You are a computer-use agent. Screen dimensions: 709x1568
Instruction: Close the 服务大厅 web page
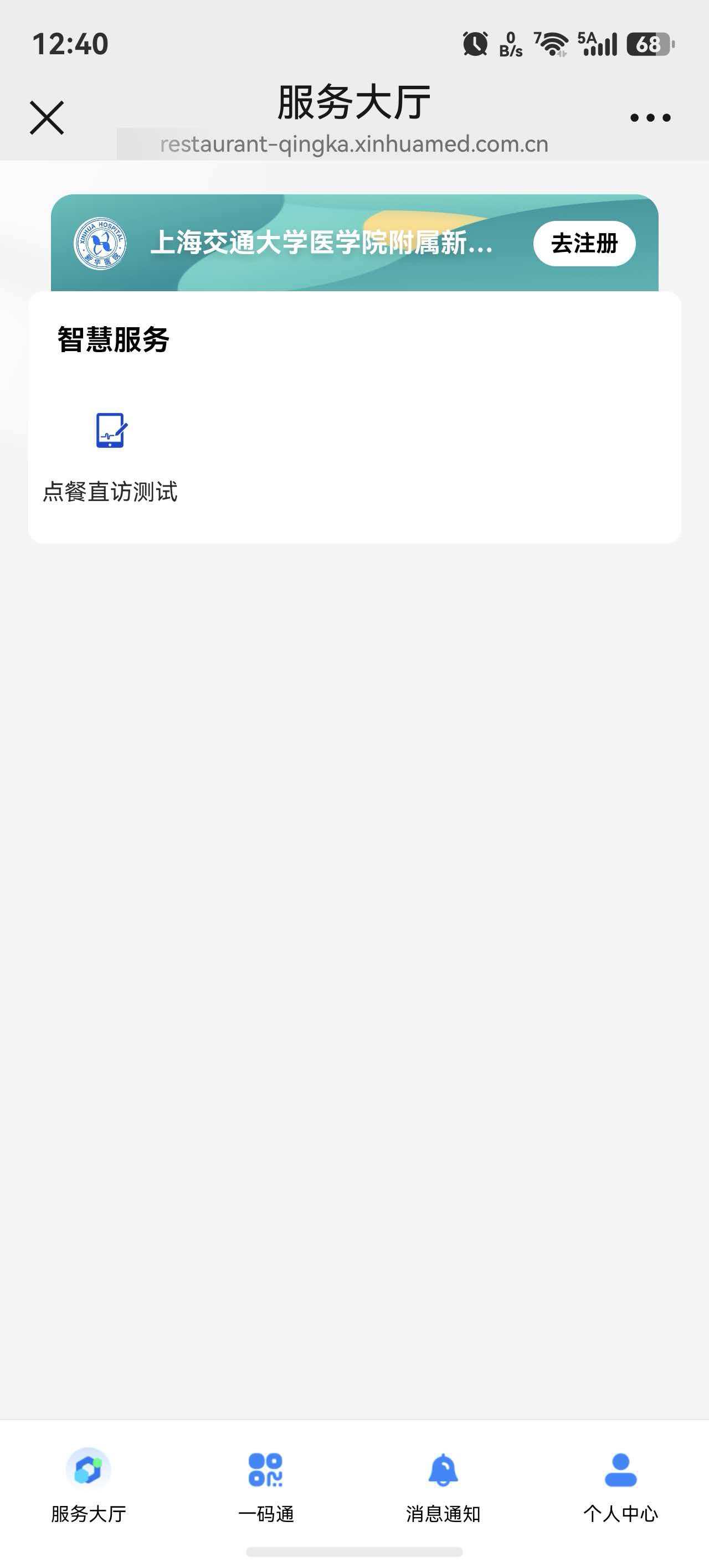pos(47,117)
